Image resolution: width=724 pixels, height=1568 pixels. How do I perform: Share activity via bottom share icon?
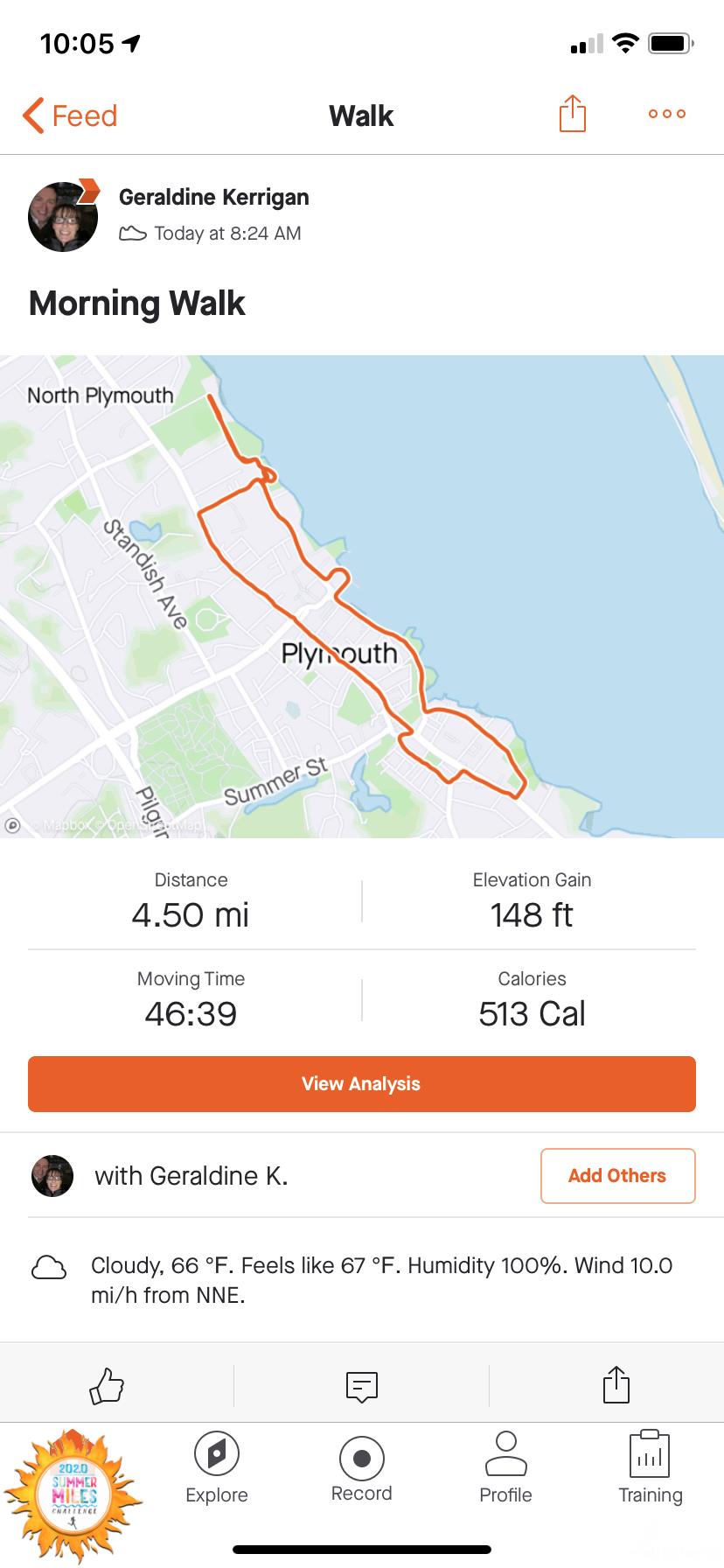click(616, 1385)
